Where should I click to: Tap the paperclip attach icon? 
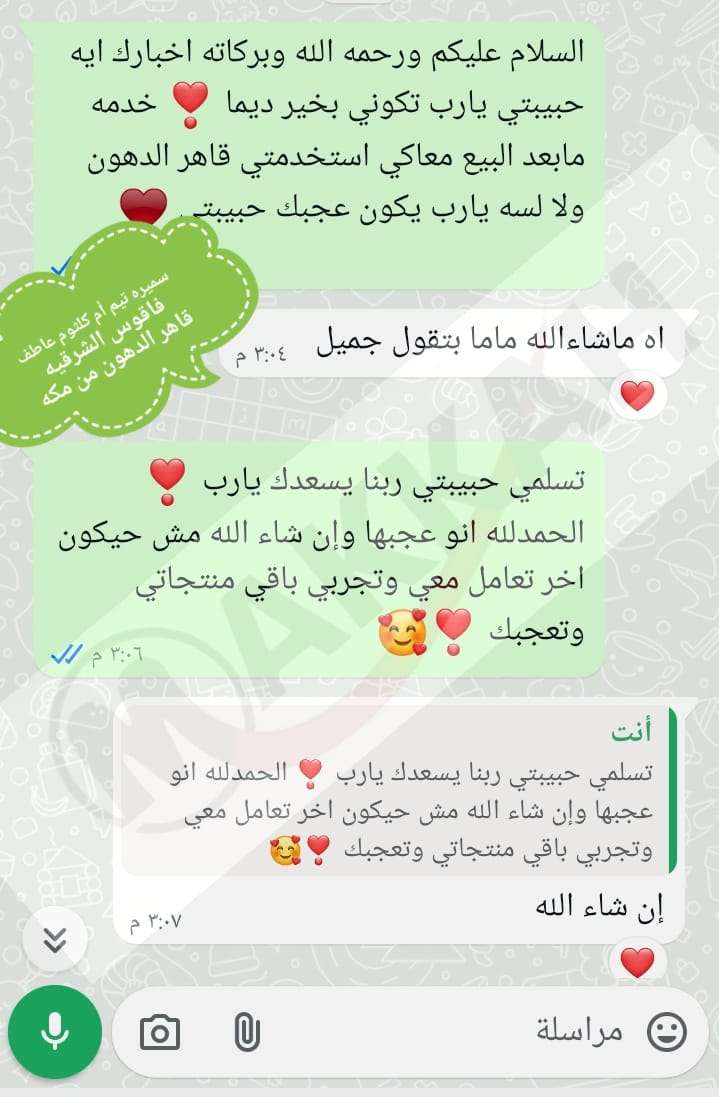(247, 1032)
